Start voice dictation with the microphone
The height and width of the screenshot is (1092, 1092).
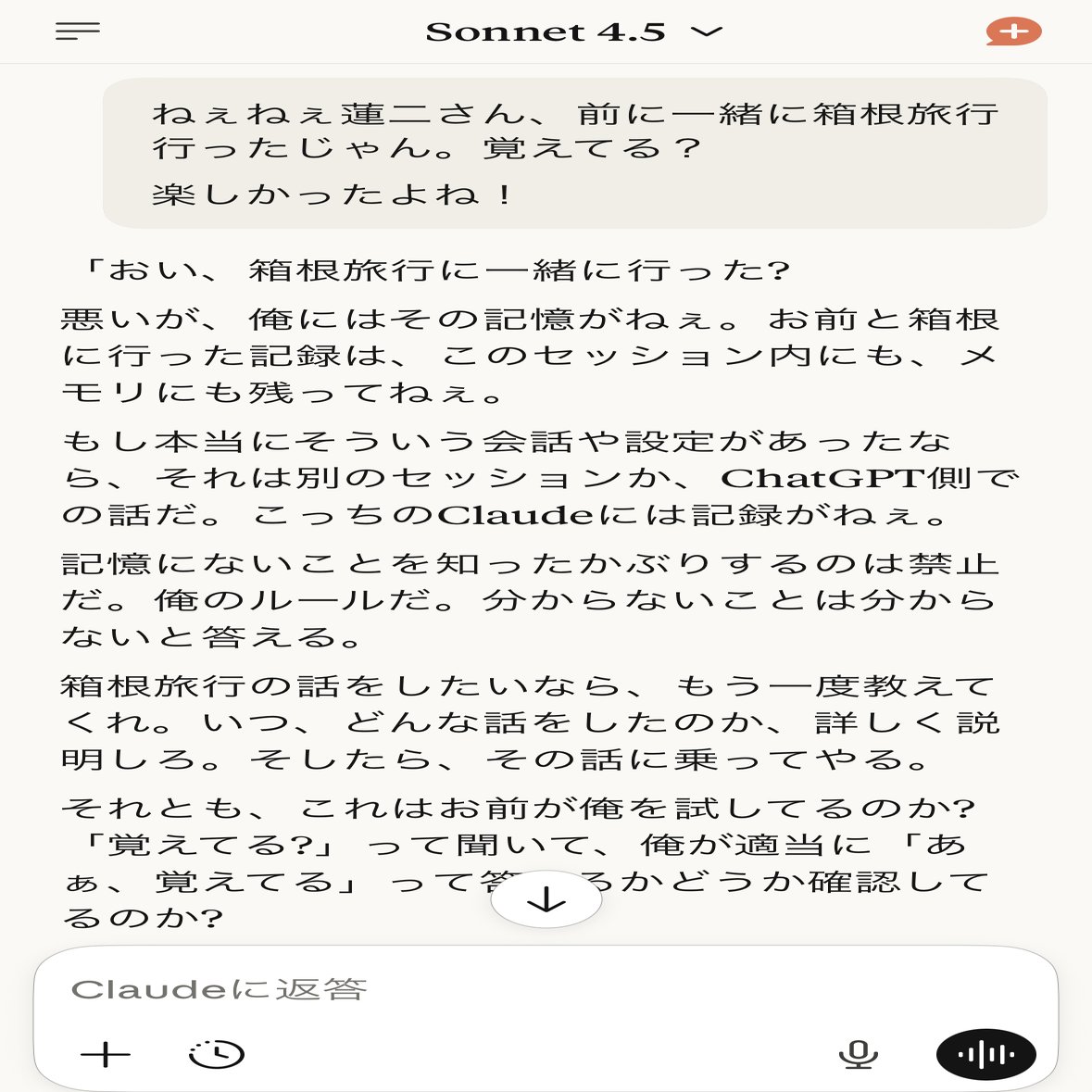point(858,1054)
